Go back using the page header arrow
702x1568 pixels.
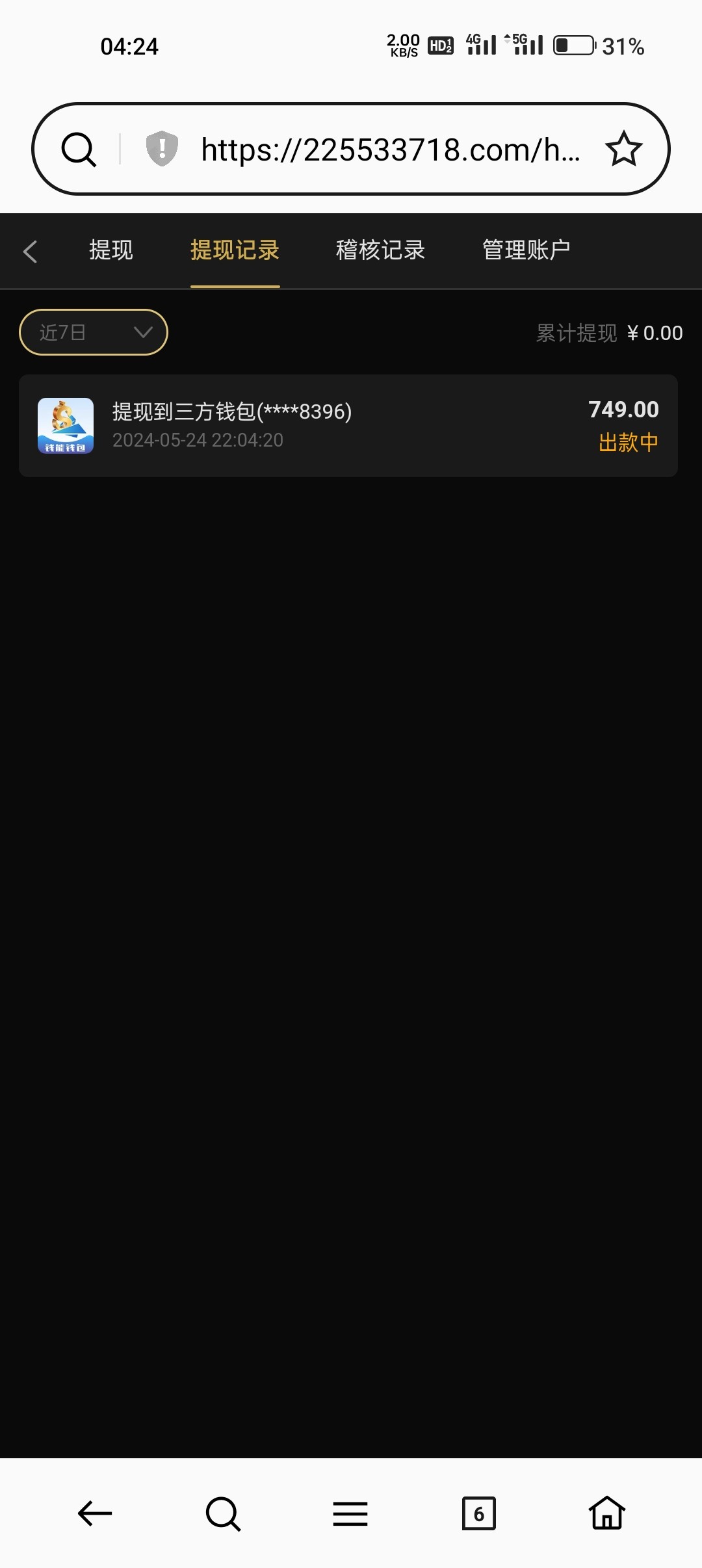[30, 251]
